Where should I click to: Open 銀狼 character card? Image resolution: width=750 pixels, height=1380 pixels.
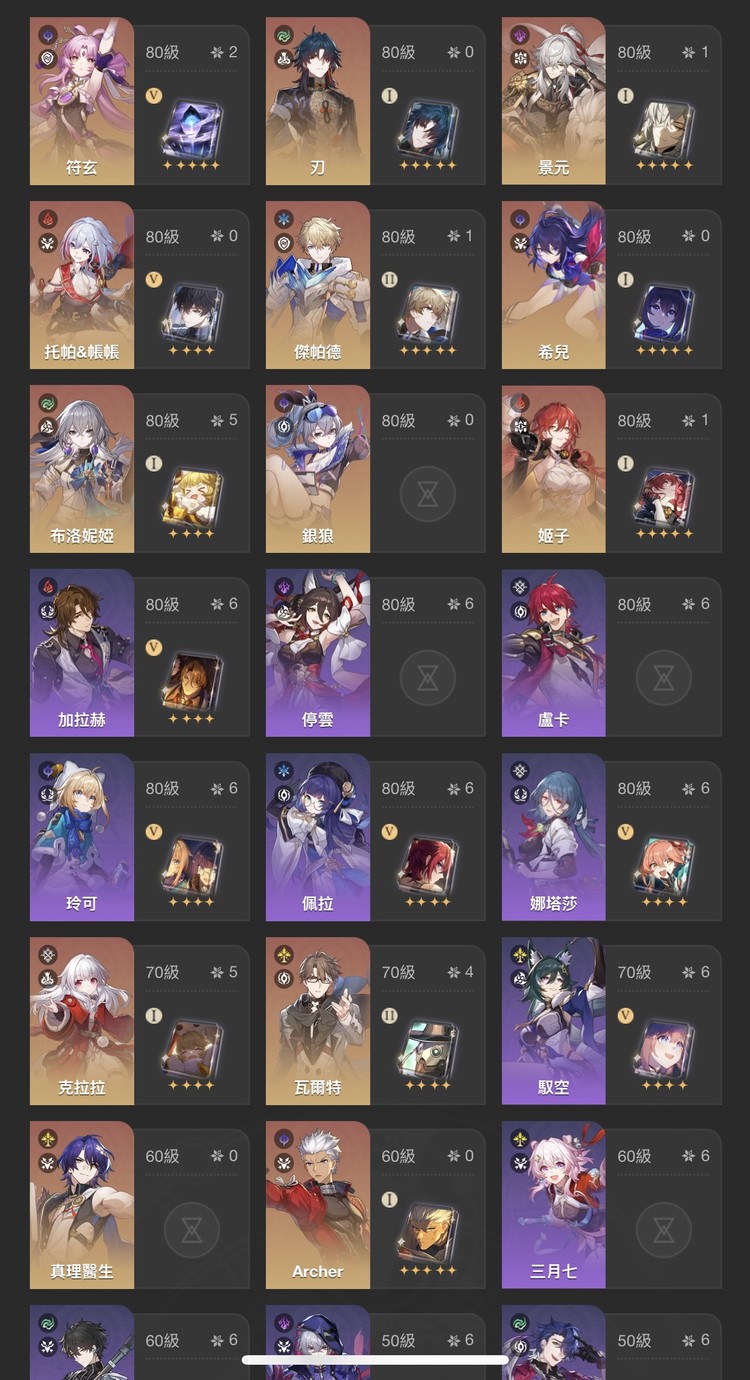(318, 468)
